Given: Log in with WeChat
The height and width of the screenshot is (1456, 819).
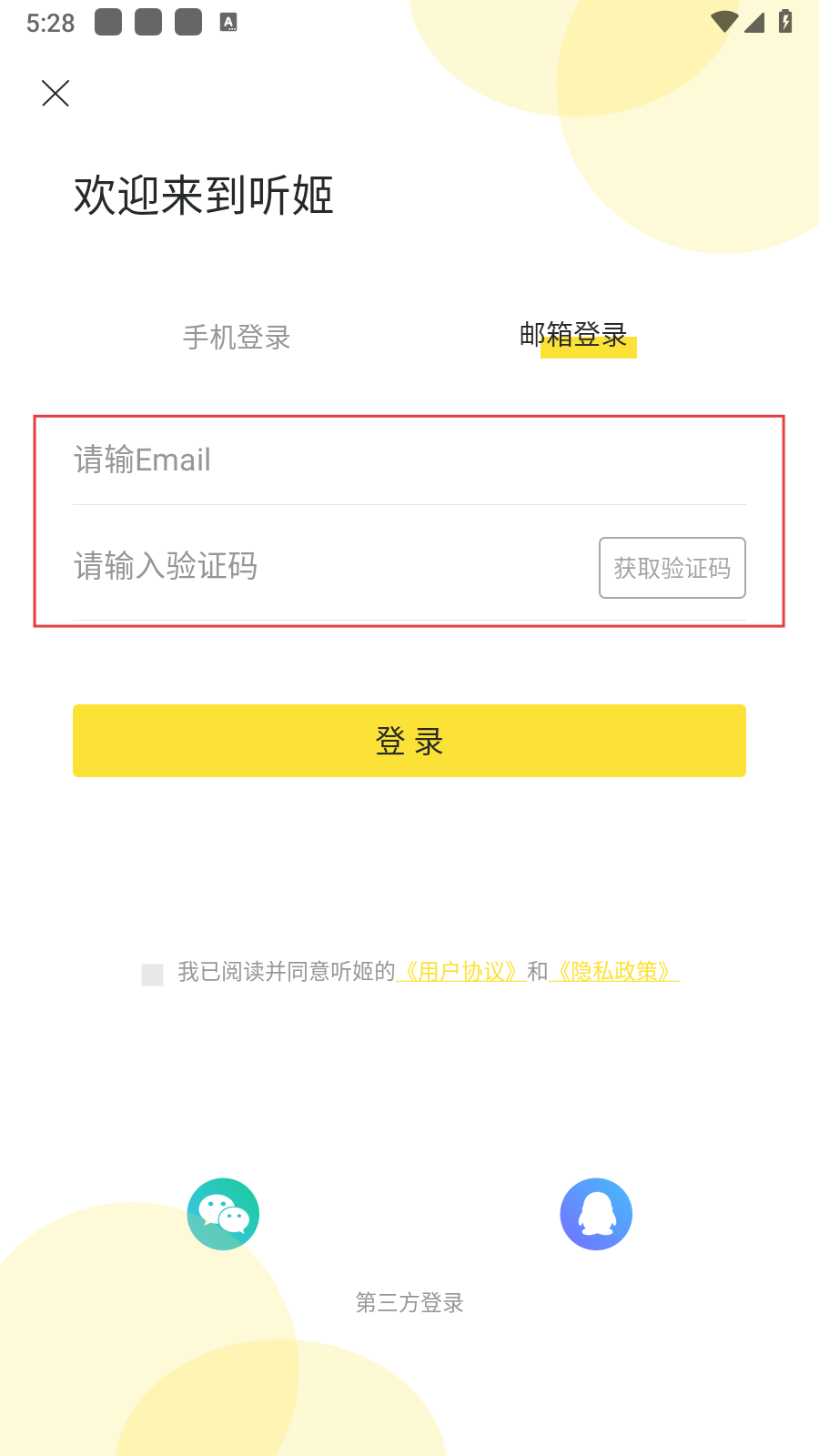Looking at the screenshot, I should pos(223,1214).
